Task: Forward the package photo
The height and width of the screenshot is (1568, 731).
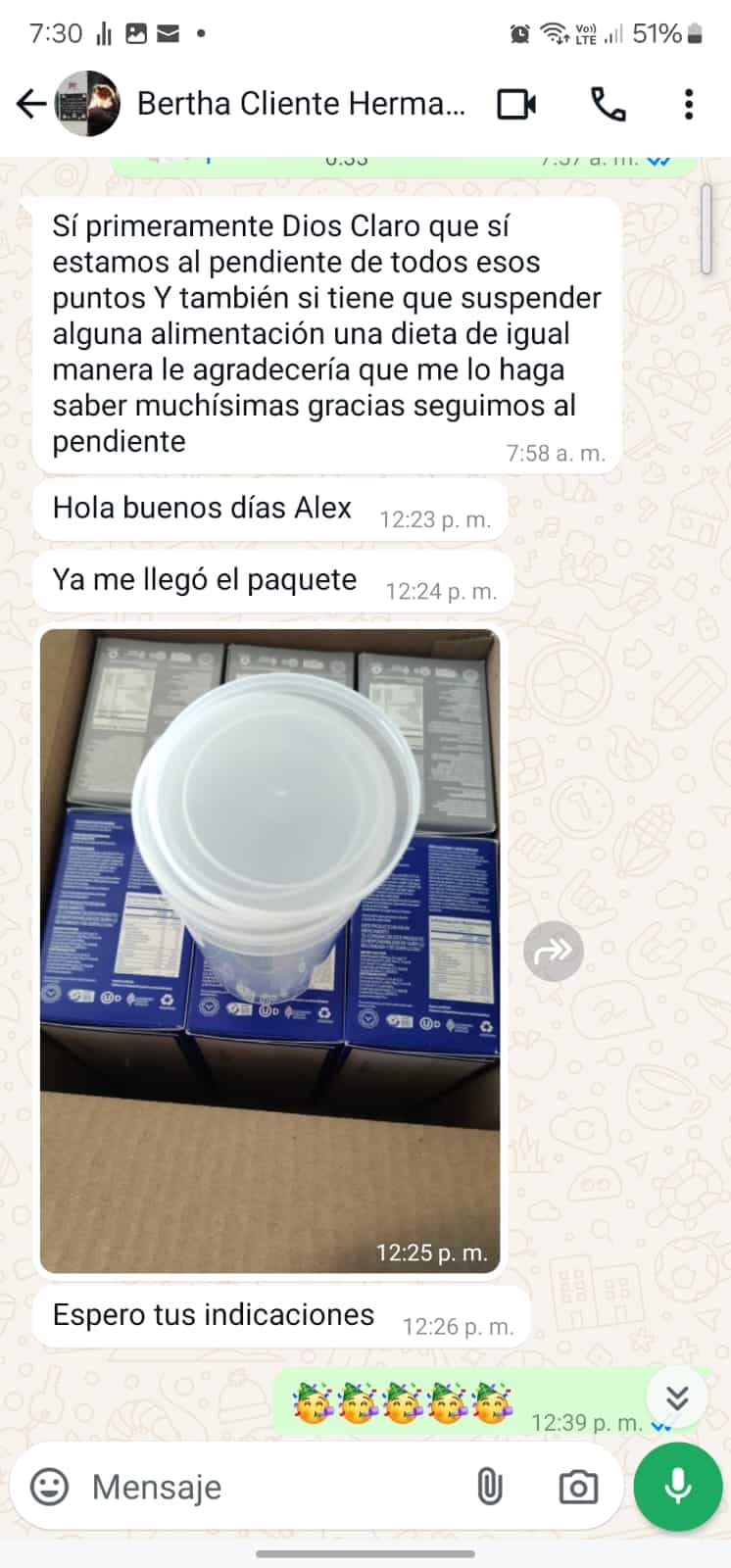Action: click(x=554, y=951)
